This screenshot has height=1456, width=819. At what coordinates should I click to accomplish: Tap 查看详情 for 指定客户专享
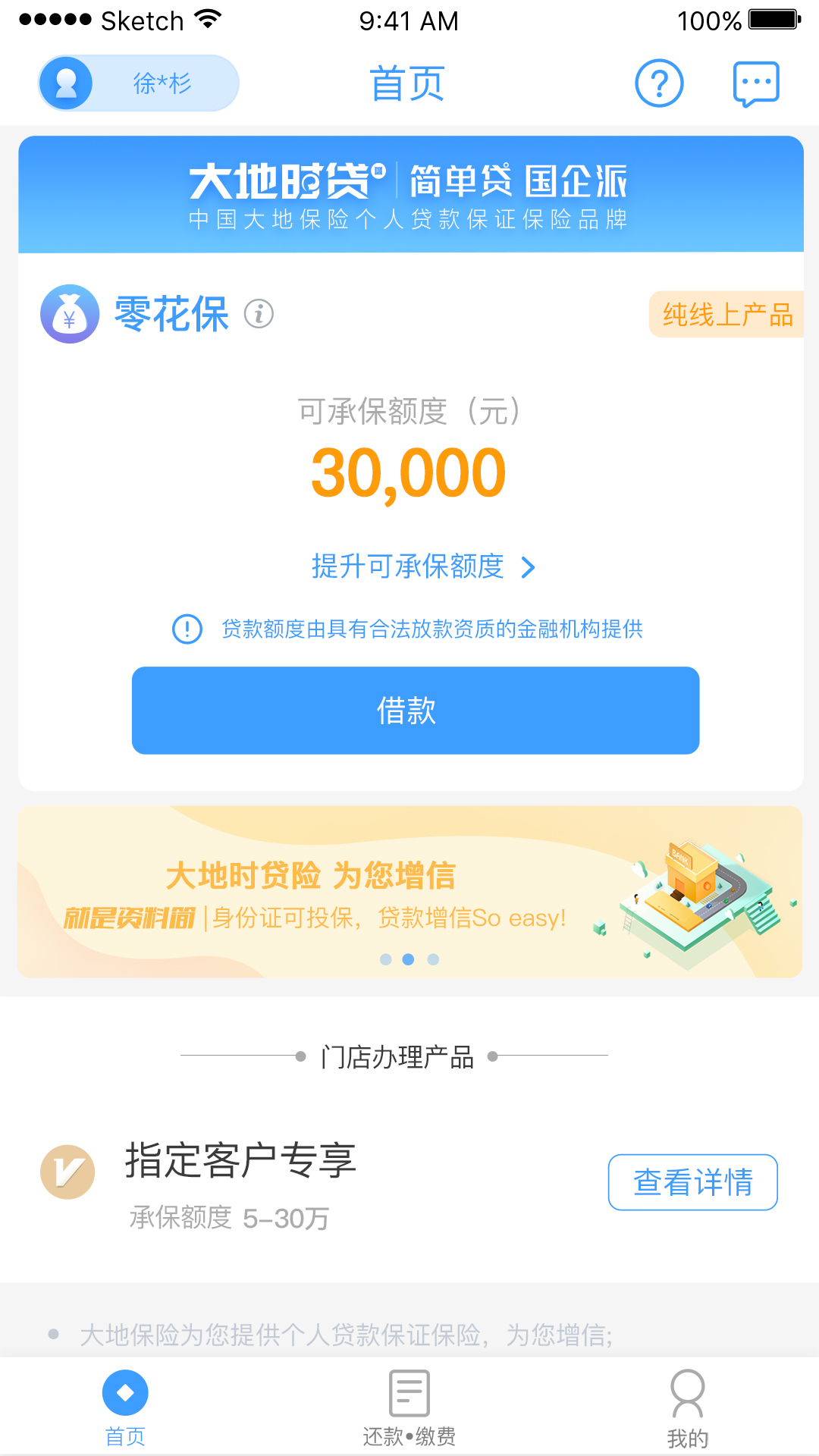692,1182
